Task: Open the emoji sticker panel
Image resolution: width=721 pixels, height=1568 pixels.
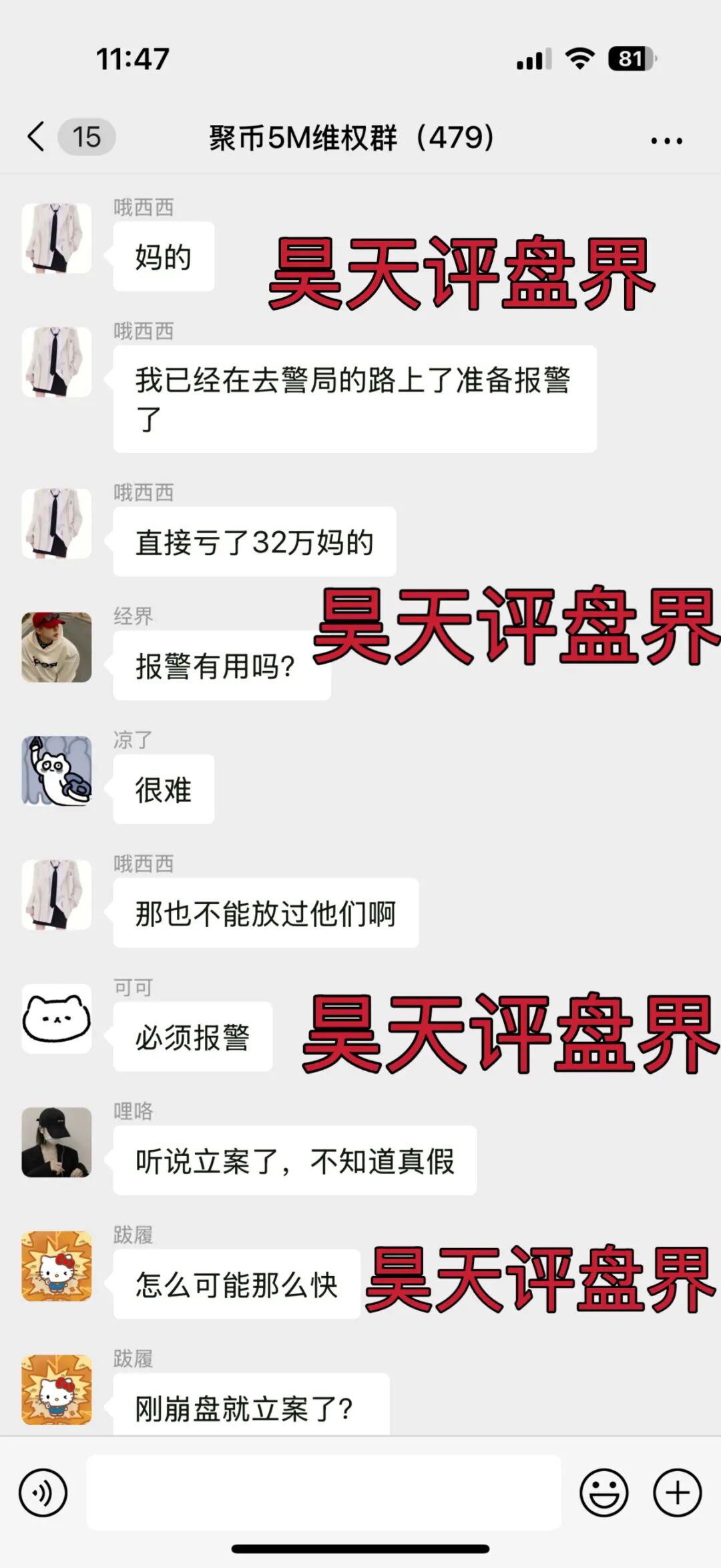Action: [604, 1493]
